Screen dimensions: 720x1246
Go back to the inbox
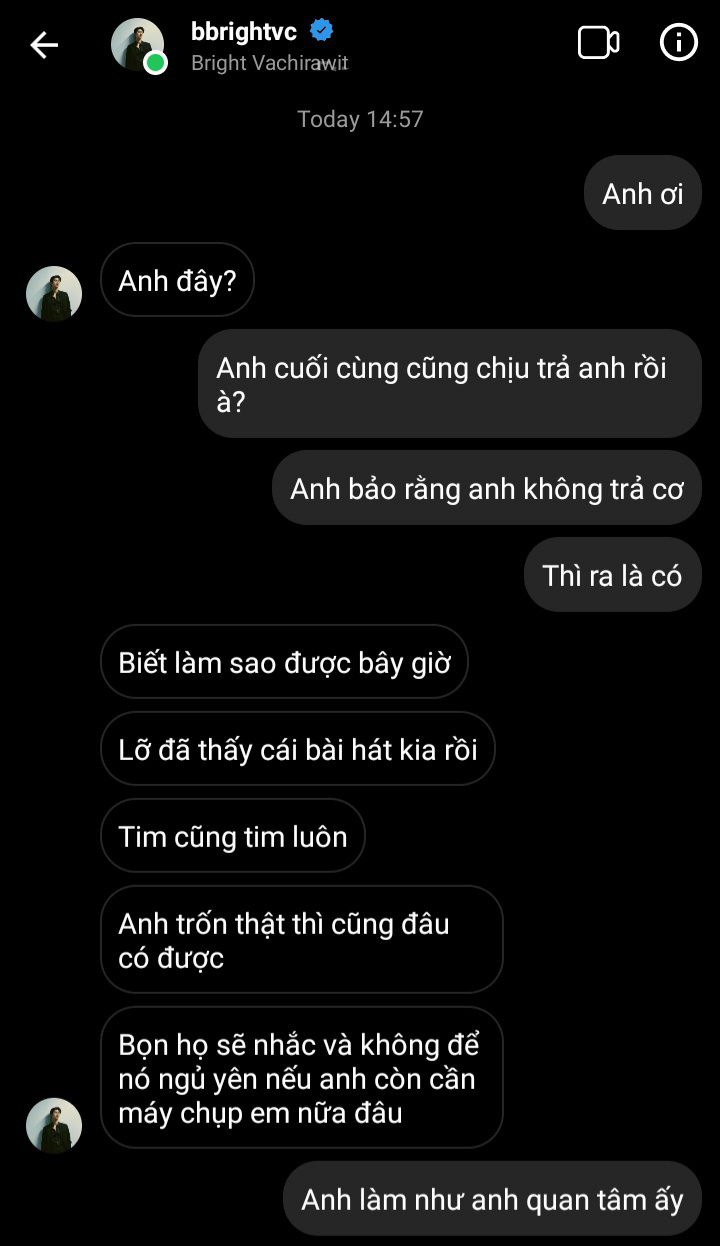pyautogui.click(x=44, y=45)
